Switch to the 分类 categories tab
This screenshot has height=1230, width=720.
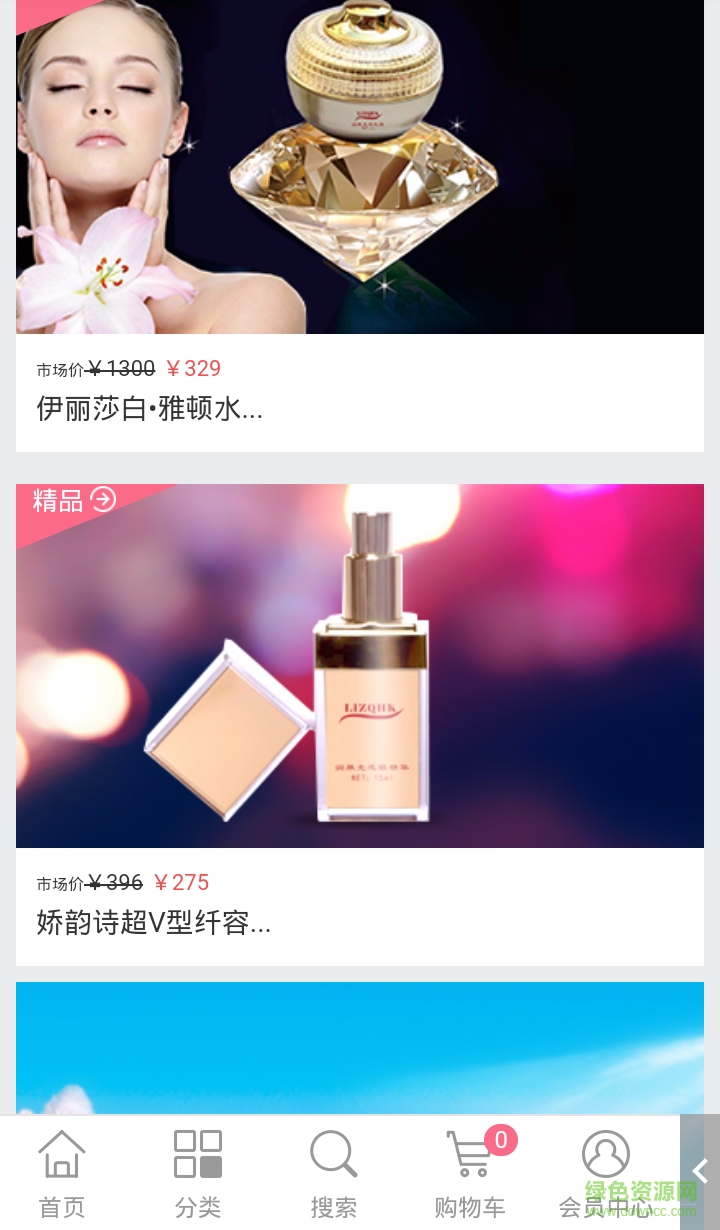(x=198, y=1172)
